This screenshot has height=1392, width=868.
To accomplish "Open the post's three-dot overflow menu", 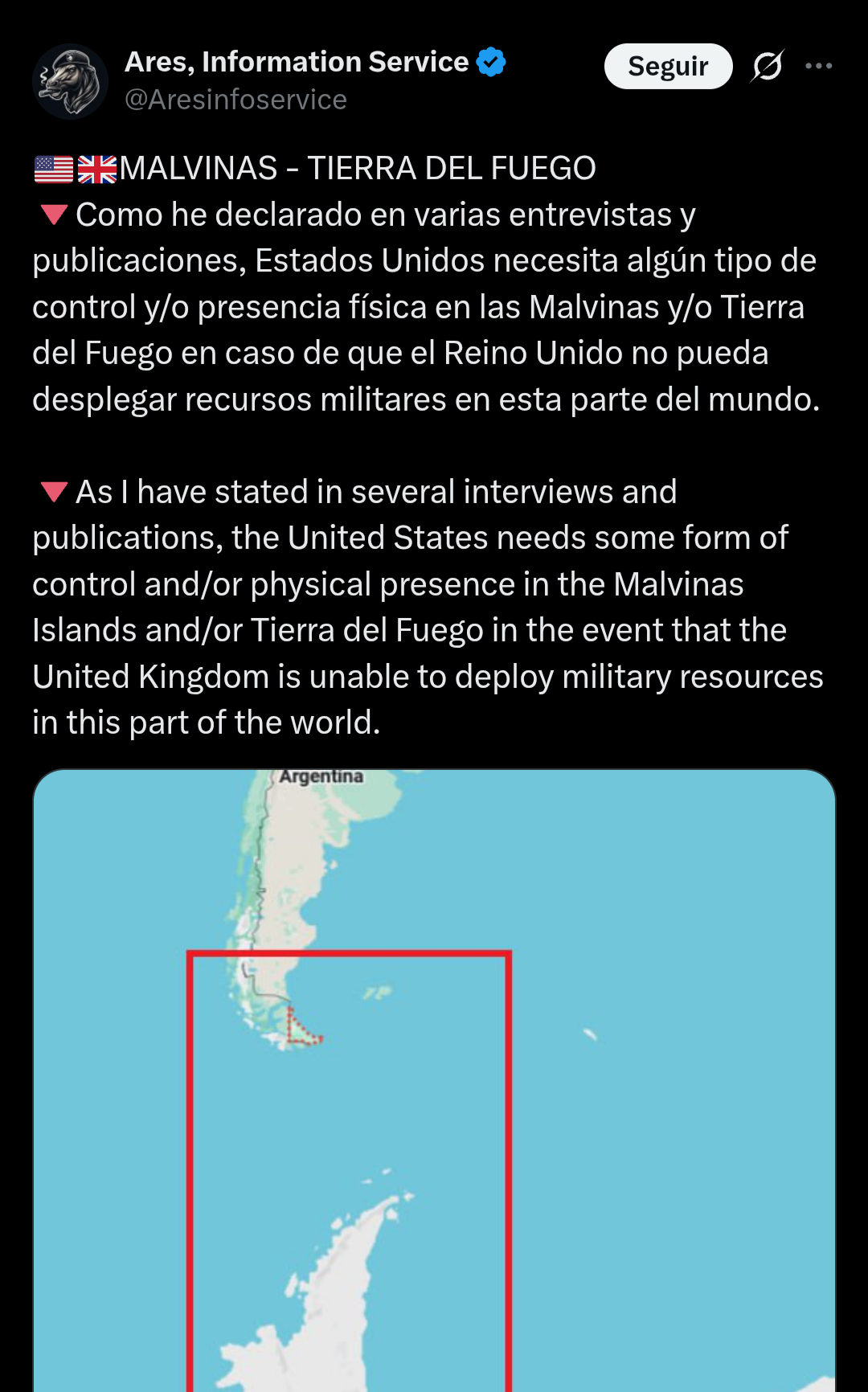I will [x=818, y=66].
